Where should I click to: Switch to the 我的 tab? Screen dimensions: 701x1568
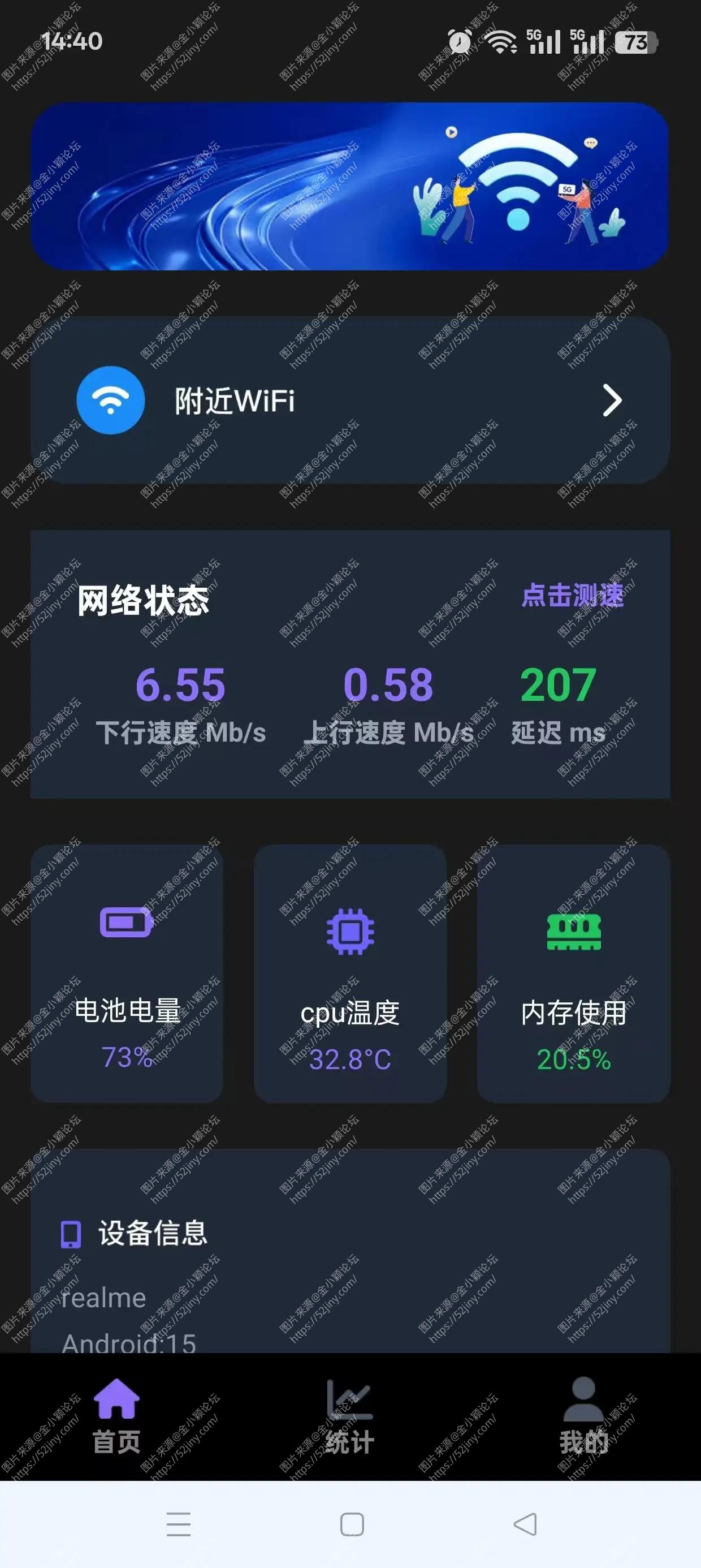(x=583, y=1417)
